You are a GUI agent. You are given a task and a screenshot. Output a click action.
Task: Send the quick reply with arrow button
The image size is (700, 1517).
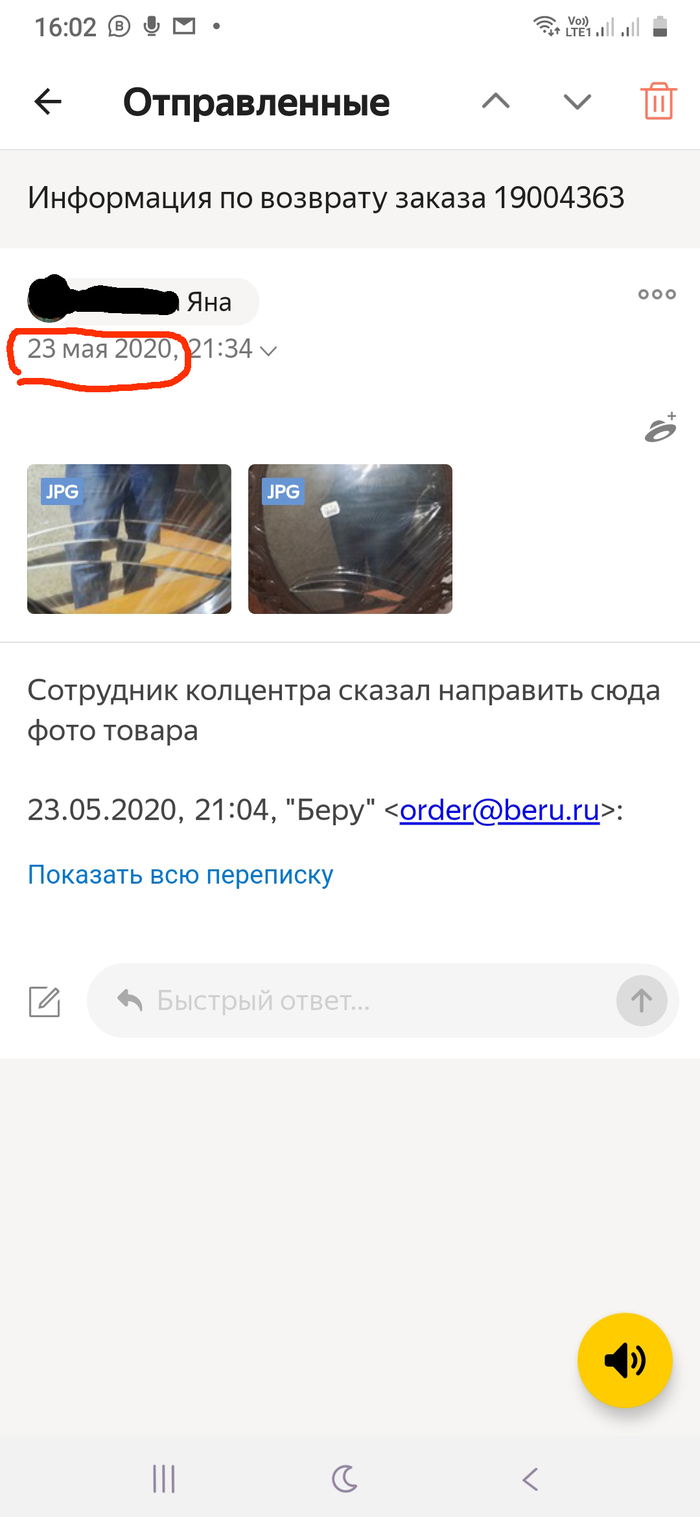pyautogui.click(x=641, y=1000)
